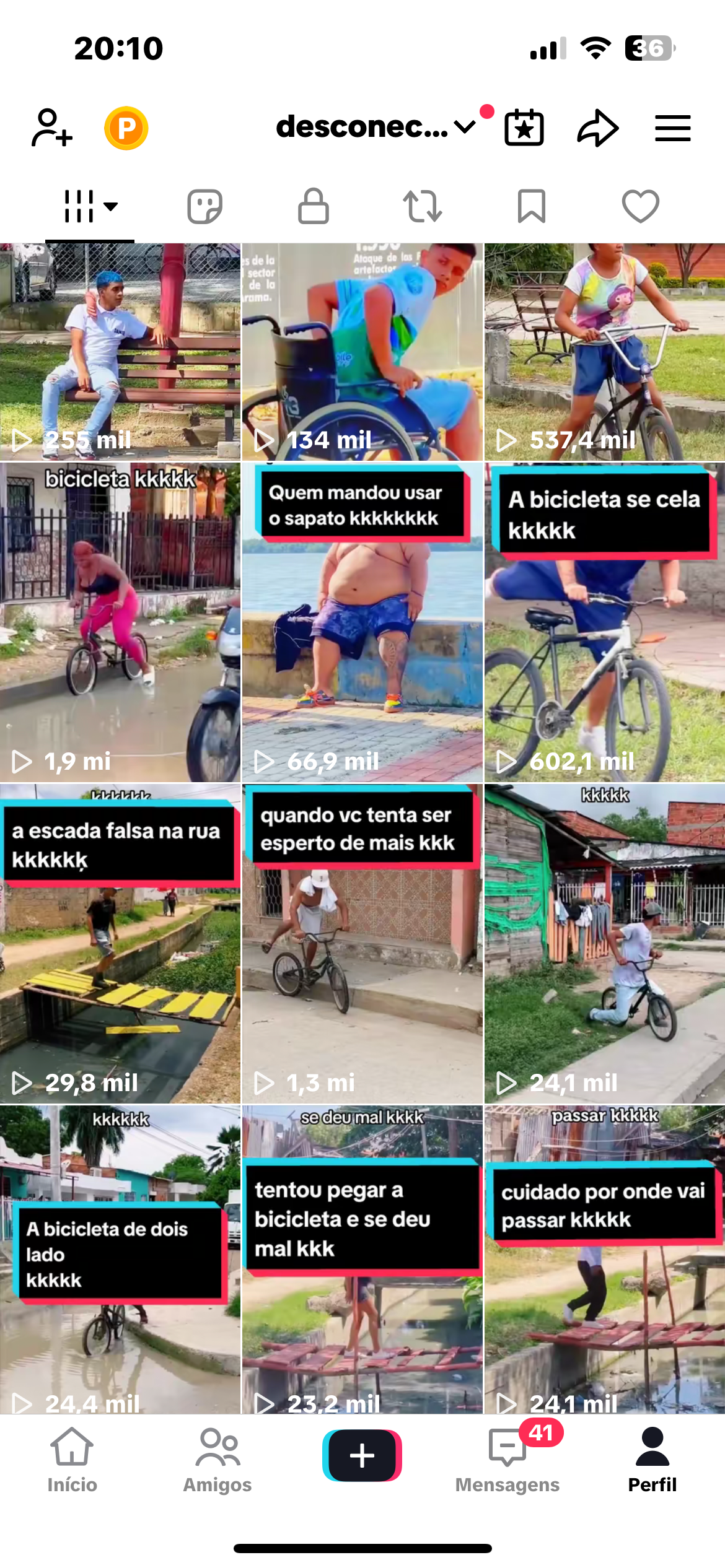This screenshot has height=1568, width=725.
Task: Open the sticker face tab
Action: tap(204, 206)
